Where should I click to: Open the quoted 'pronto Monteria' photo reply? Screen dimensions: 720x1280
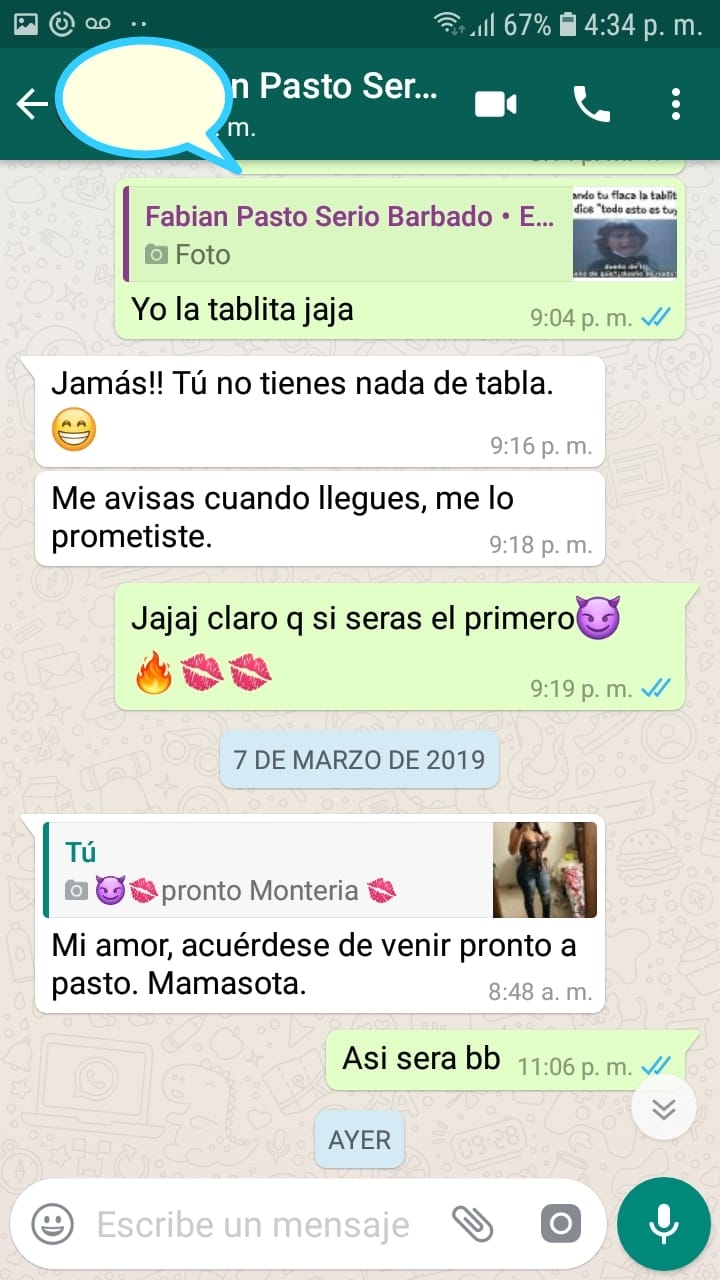coord(320,870)
